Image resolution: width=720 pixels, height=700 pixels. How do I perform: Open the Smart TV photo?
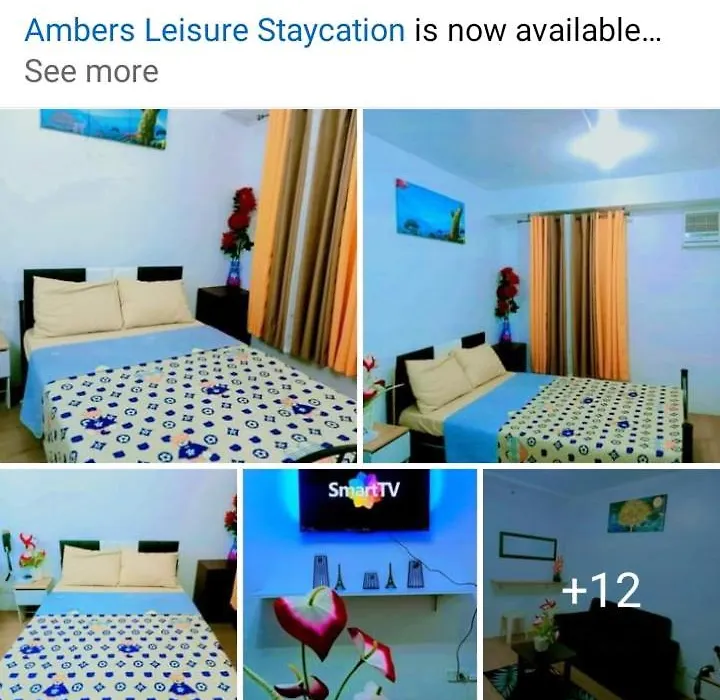(x=360, y=584)
